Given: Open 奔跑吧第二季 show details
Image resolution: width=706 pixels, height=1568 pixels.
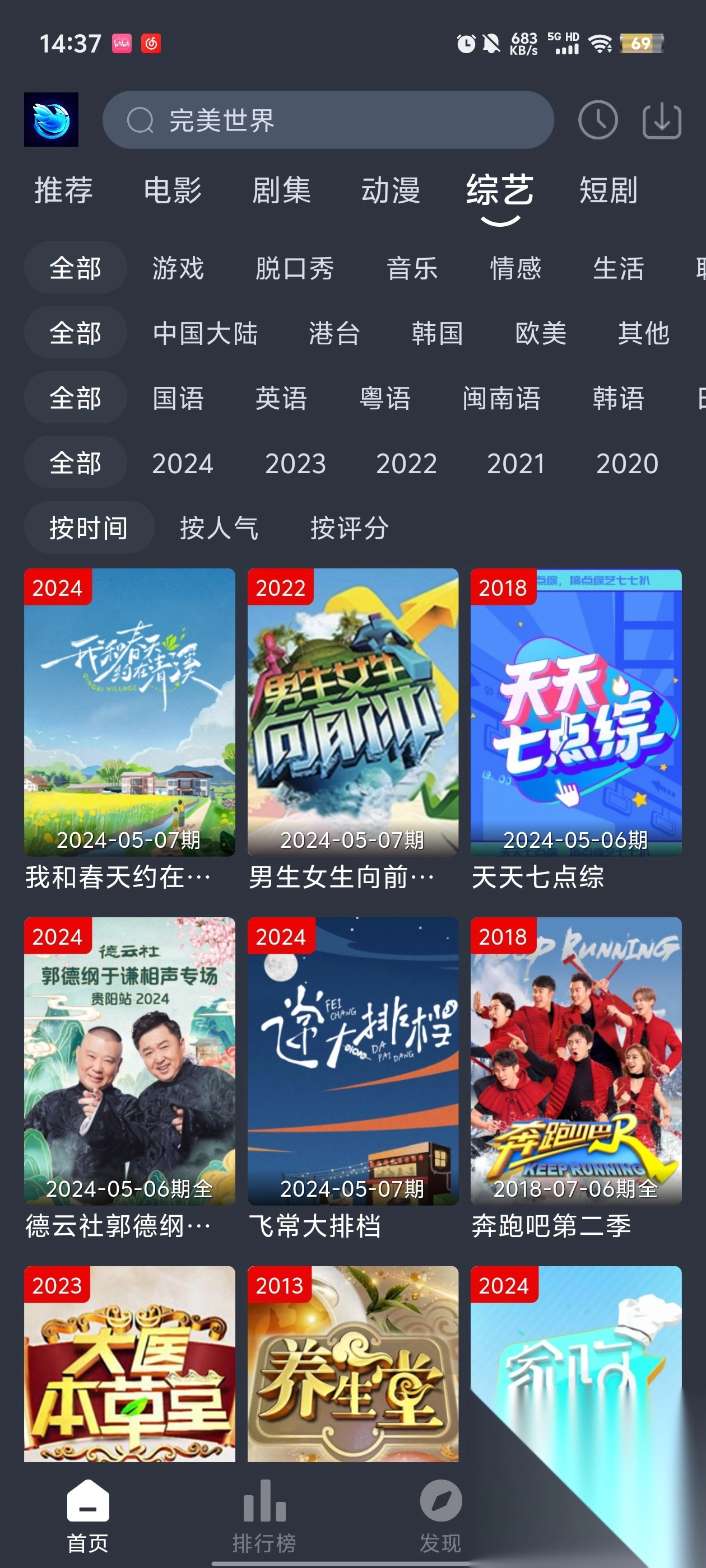Looking at the screenshot, I should tap(575, 1061).
